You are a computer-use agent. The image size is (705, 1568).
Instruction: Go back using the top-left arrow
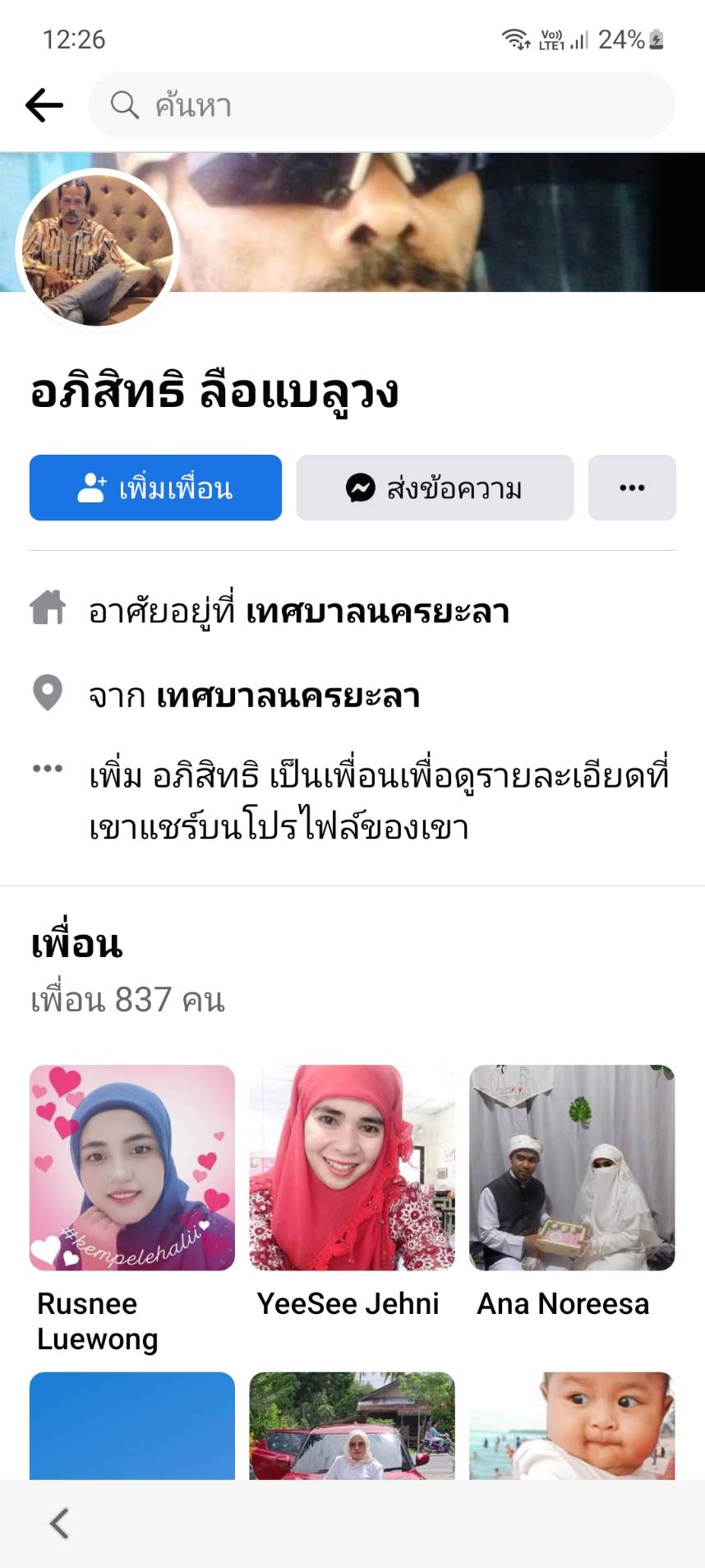44,105
